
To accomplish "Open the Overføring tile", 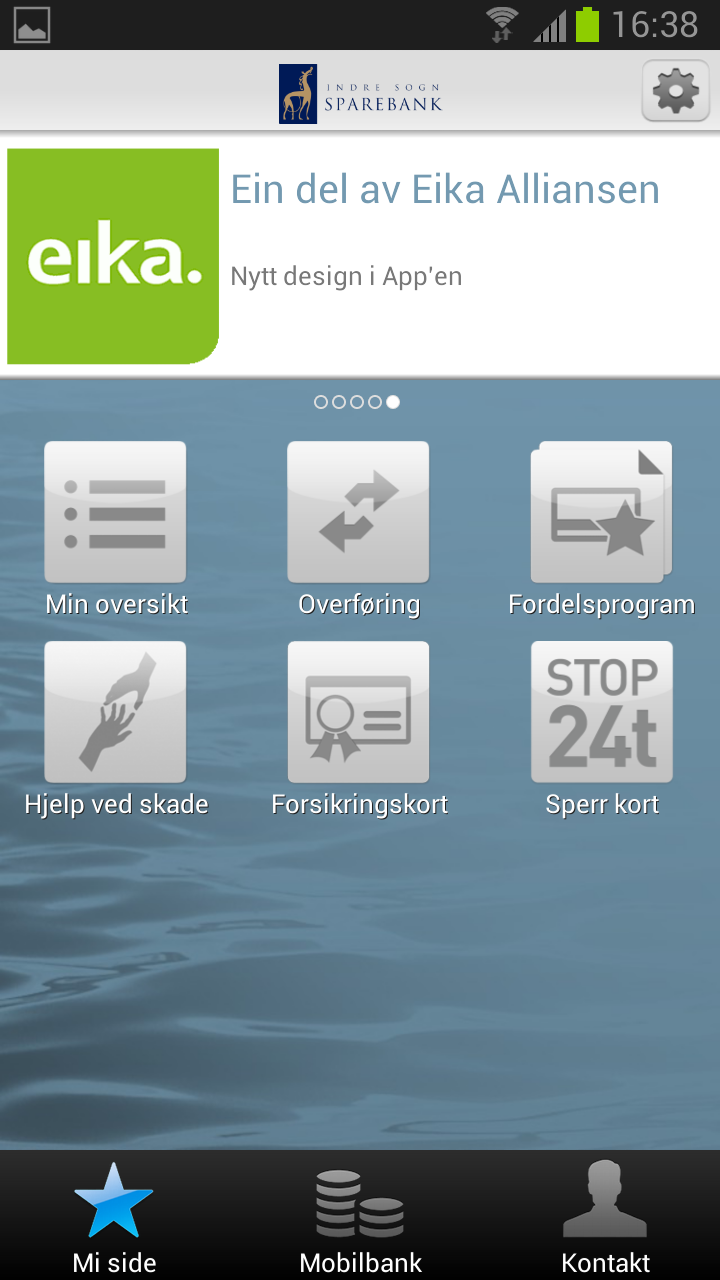I will coord(358,528).
